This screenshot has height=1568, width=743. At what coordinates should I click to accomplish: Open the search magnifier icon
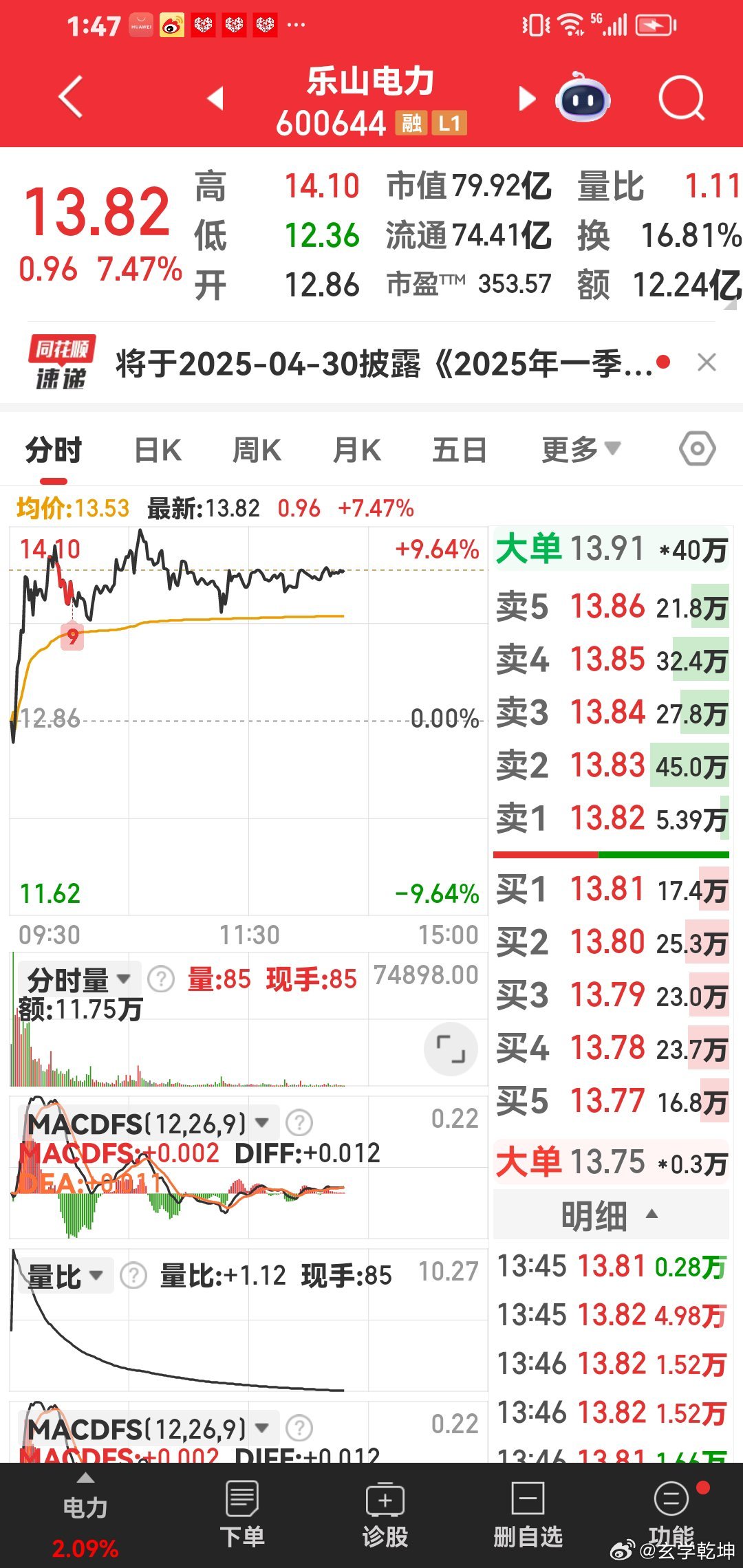tap(681, 98)
